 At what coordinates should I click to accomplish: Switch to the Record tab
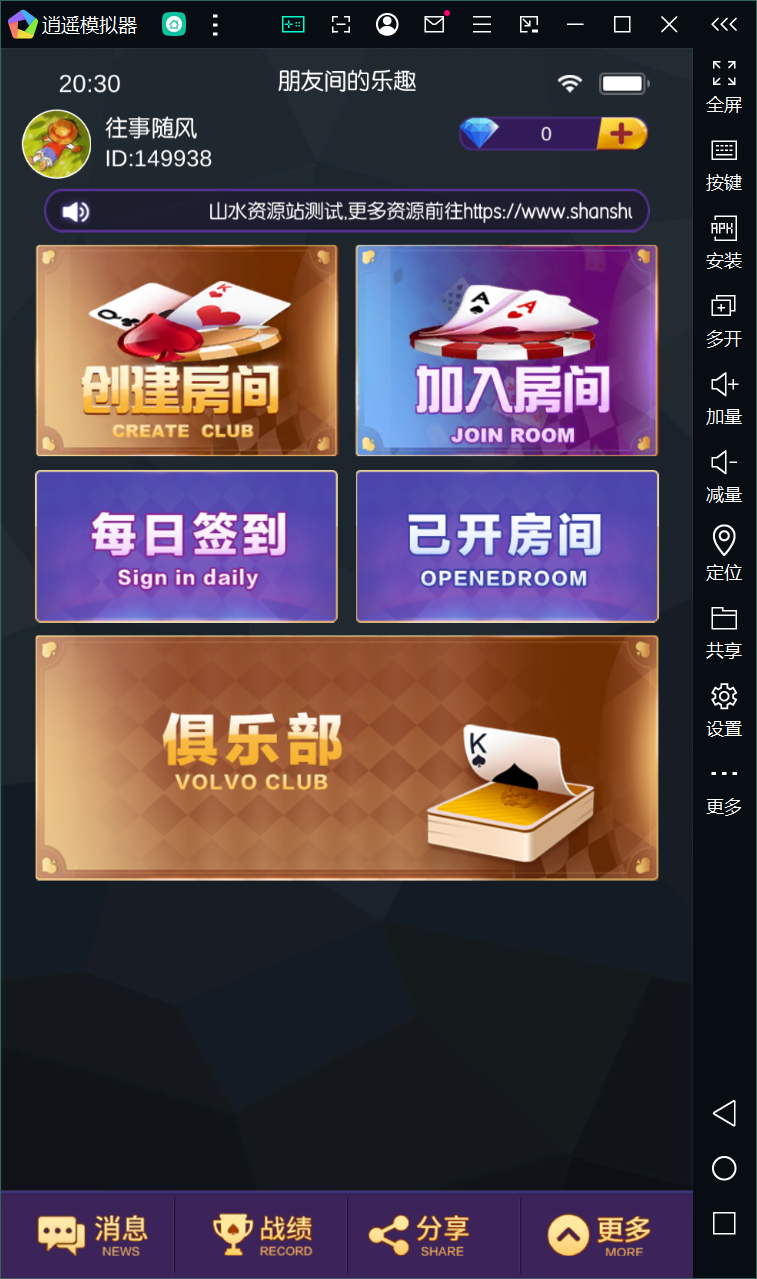pyautogui.click(x=263, y=1235)
